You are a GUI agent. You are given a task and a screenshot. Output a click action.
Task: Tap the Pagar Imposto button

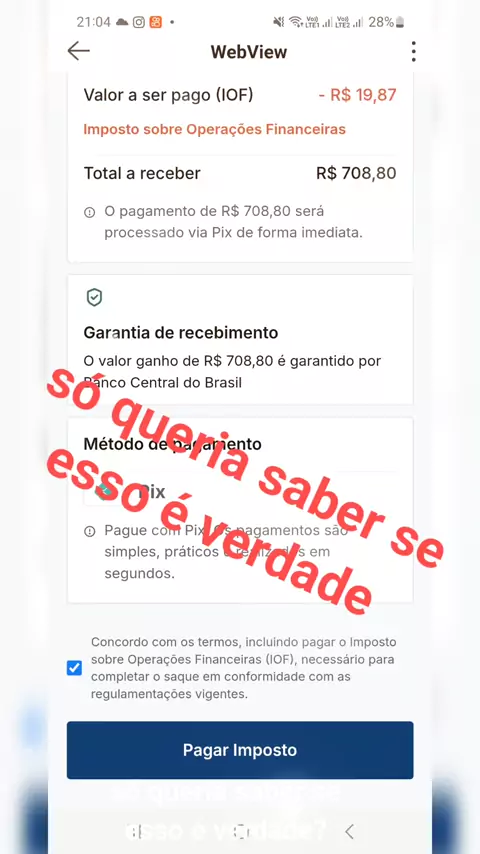[x=240, y=750]
